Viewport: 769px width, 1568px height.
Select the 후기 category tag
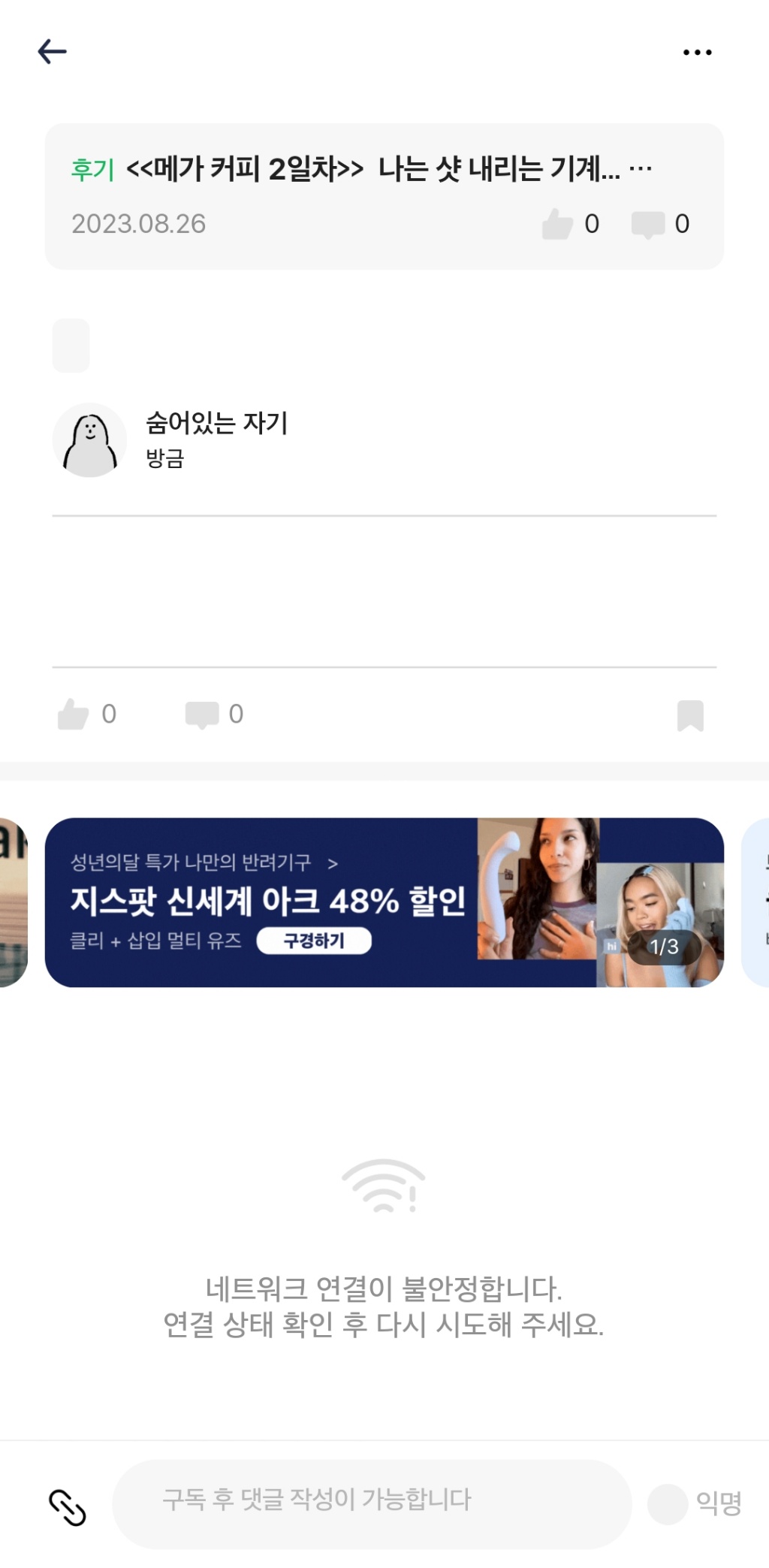(91, 170)
